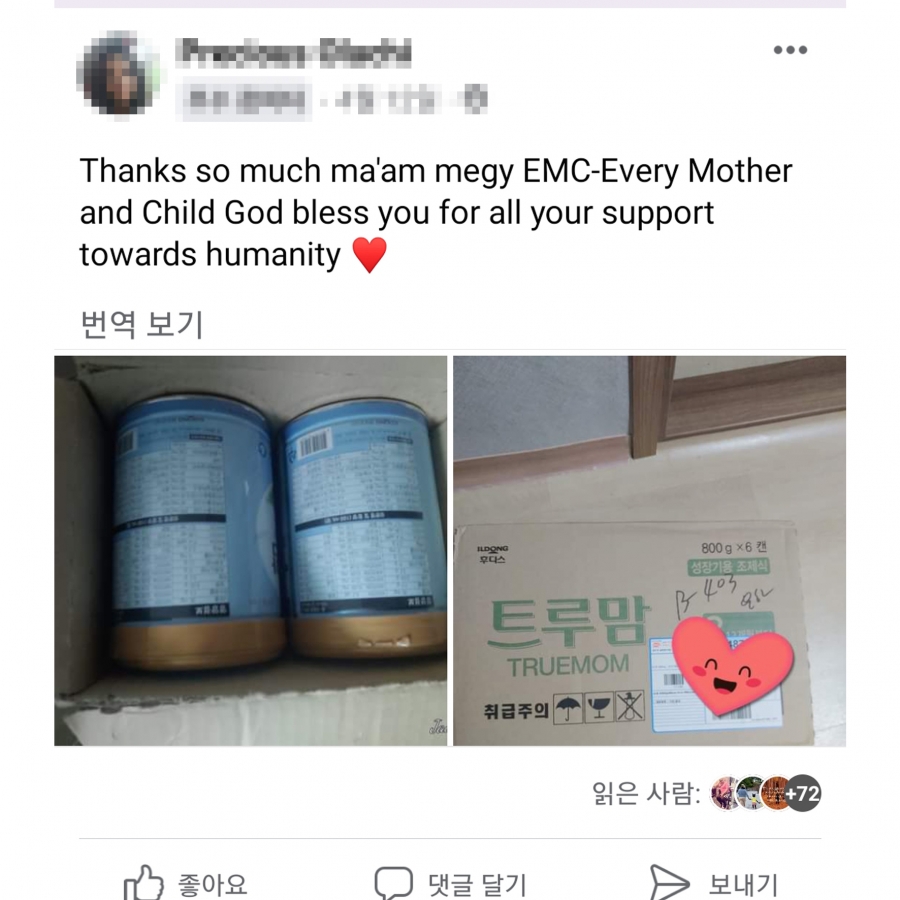This screenshot has height=900, width=900.
Task: View the +72 people who read this
Action: [x=802, y=794]
